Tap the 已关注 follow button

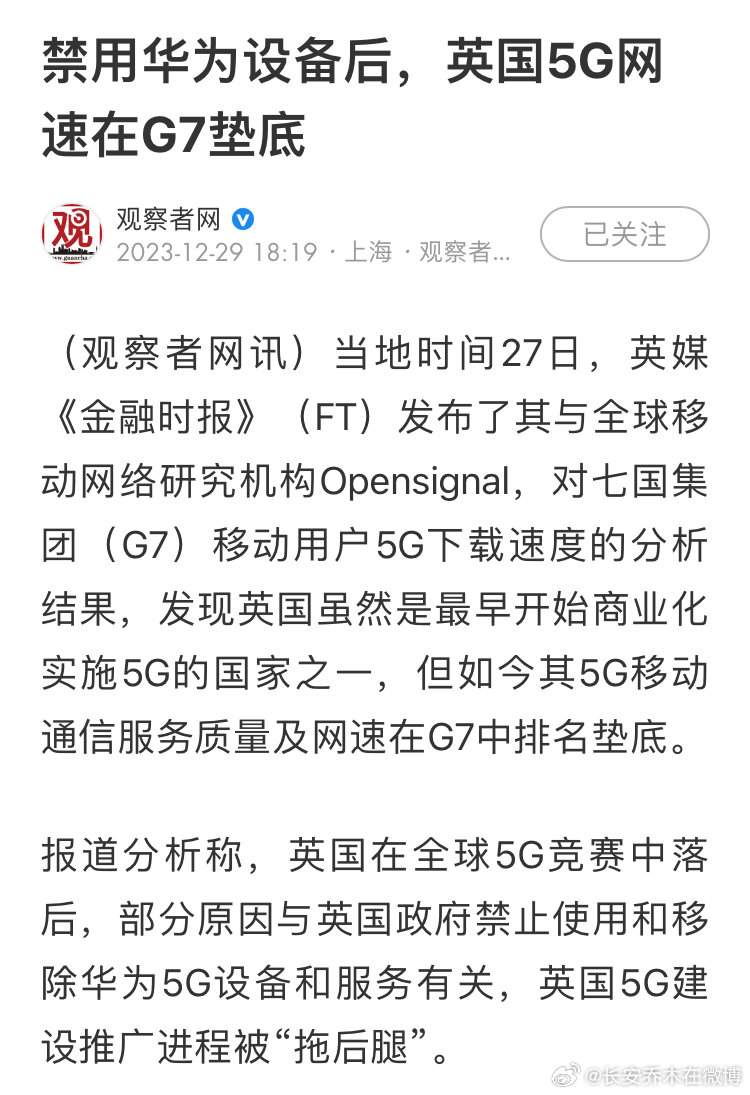624,234
